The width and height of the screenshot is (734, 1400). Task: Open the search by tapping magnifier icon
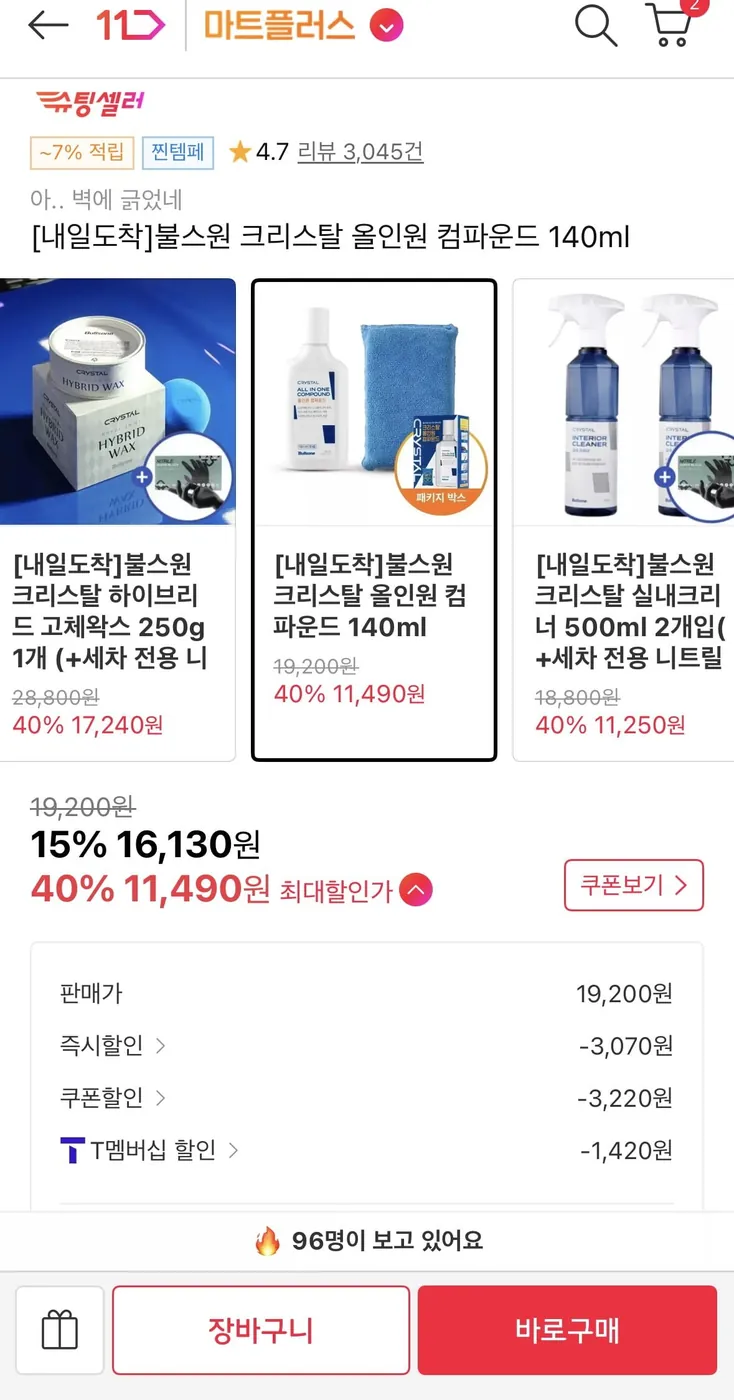click(595, 27)
